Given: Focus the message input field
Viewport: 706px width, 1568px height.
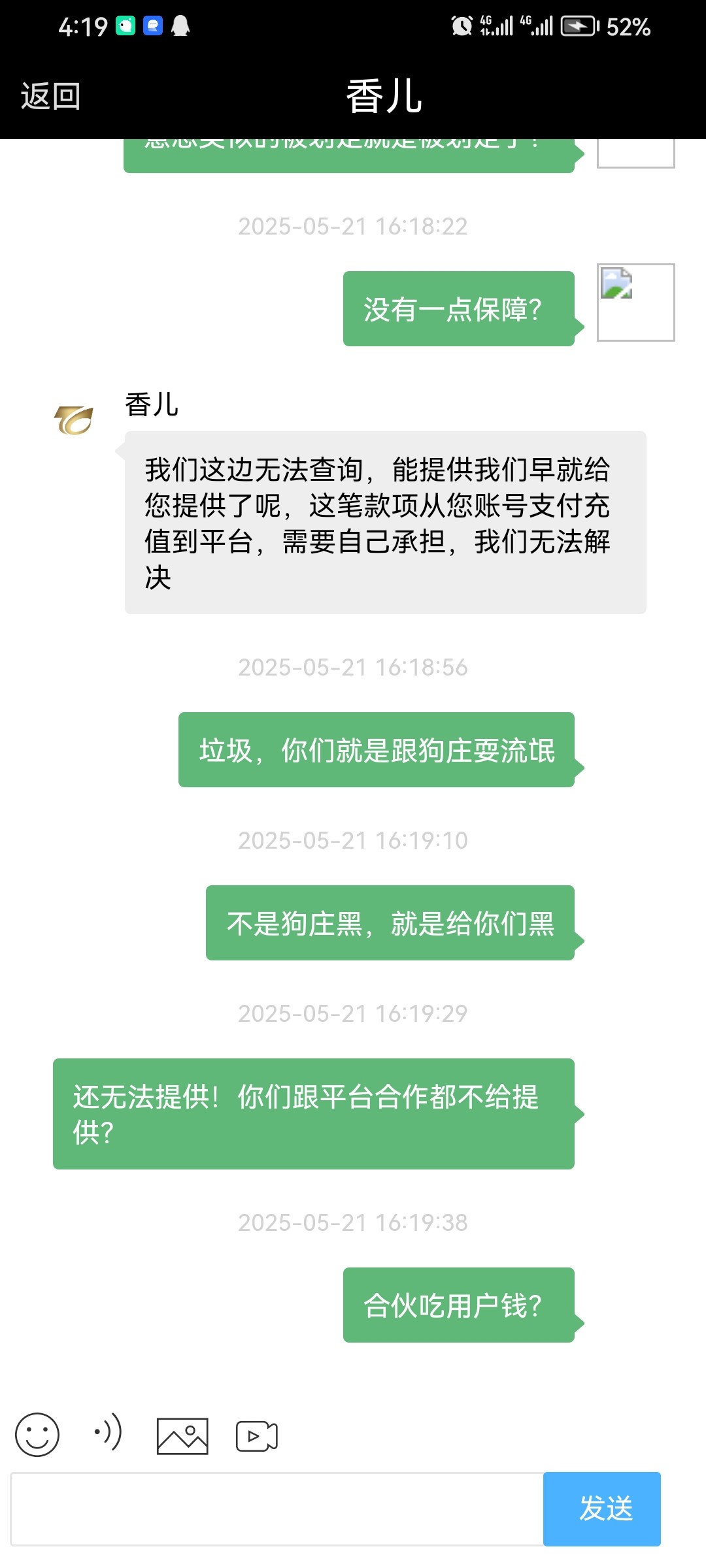Looking at the screenshot, I should (x=277, y=1509).
